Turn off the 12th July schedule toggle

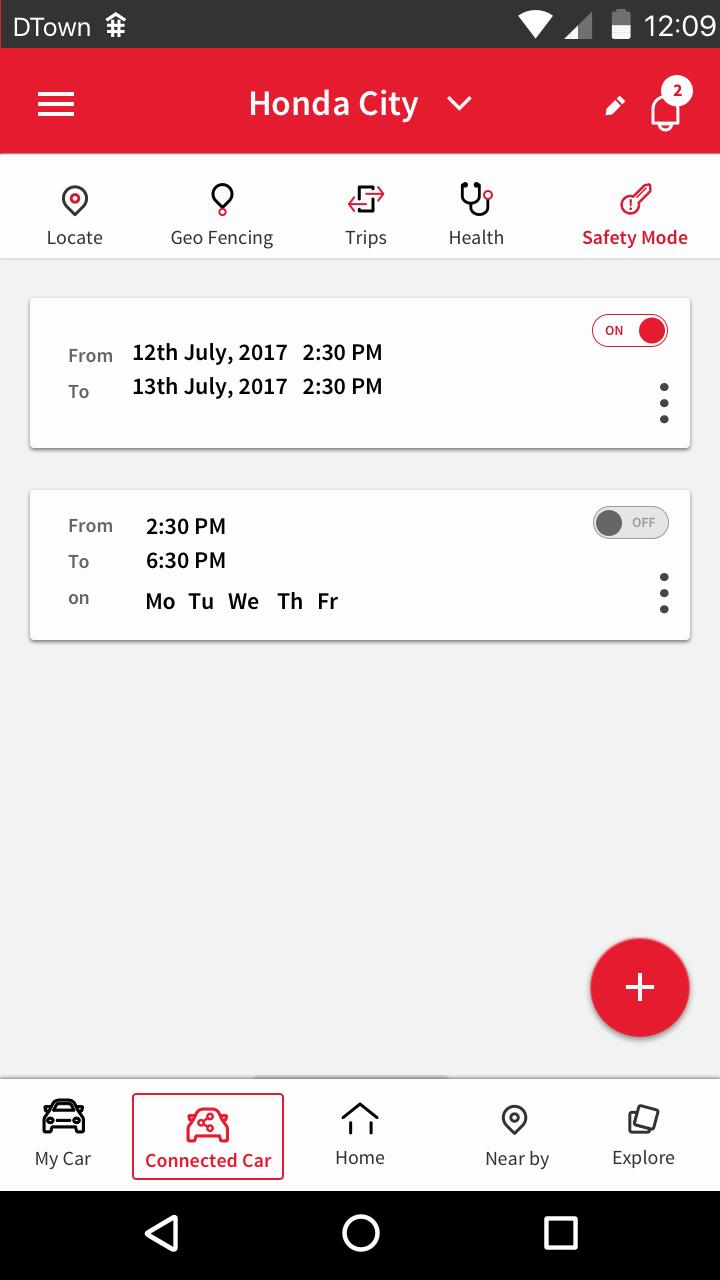(x=630, y=331)
